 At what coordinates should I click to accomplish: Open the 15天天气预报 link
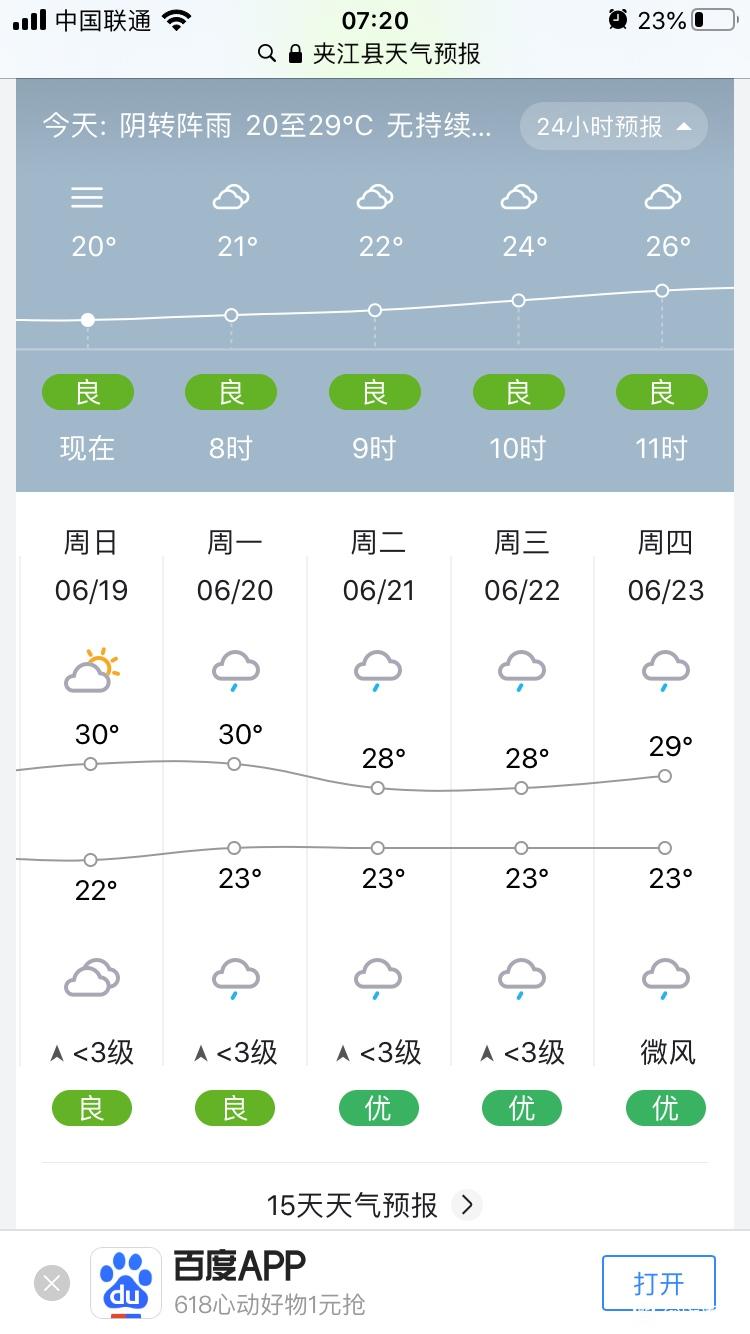374,1205
